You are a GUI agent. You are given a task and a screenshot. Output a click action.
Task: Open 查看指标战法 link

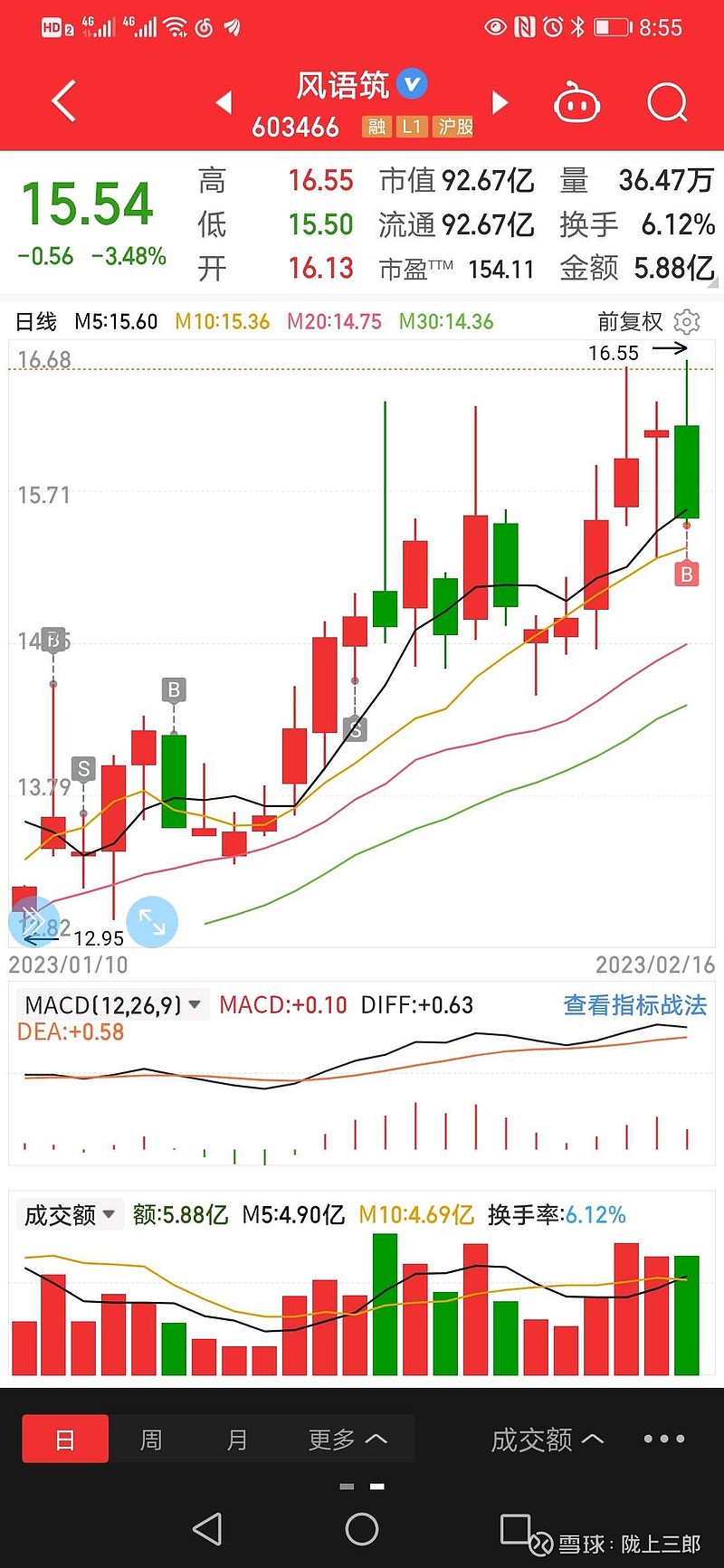point(635,1004)
